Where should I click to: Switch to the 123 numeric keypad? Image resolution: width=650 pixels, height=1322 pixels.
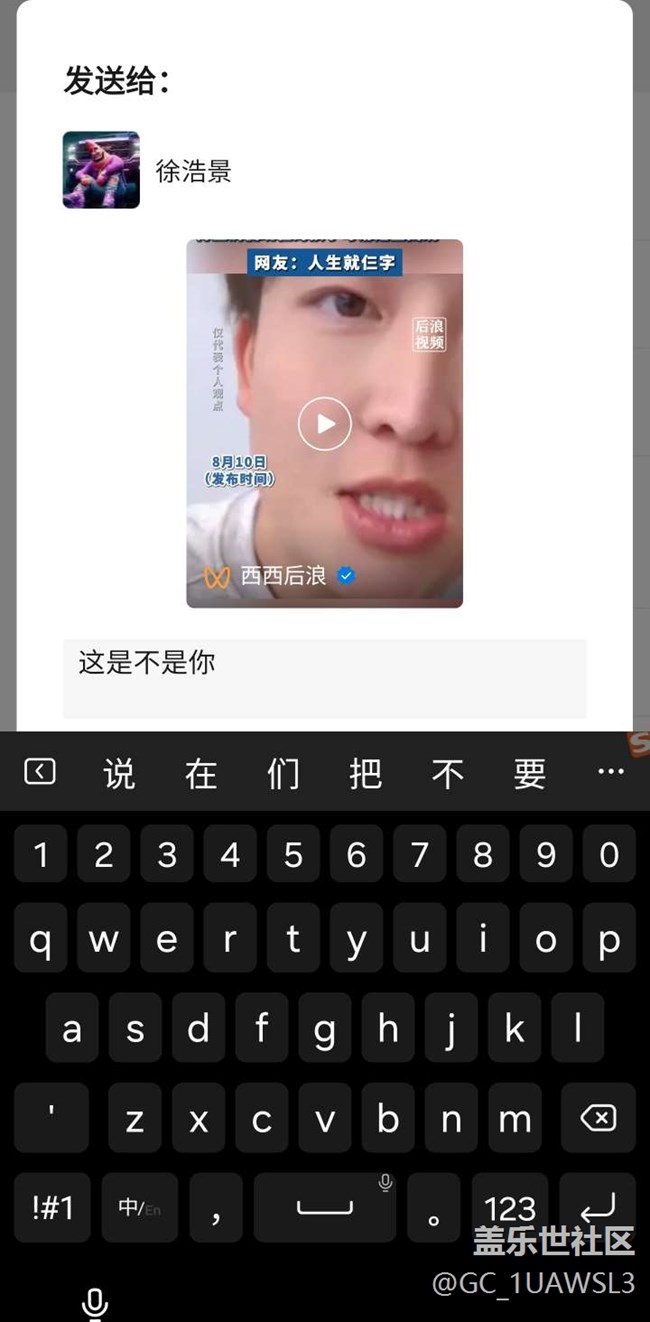[510, 1207]
